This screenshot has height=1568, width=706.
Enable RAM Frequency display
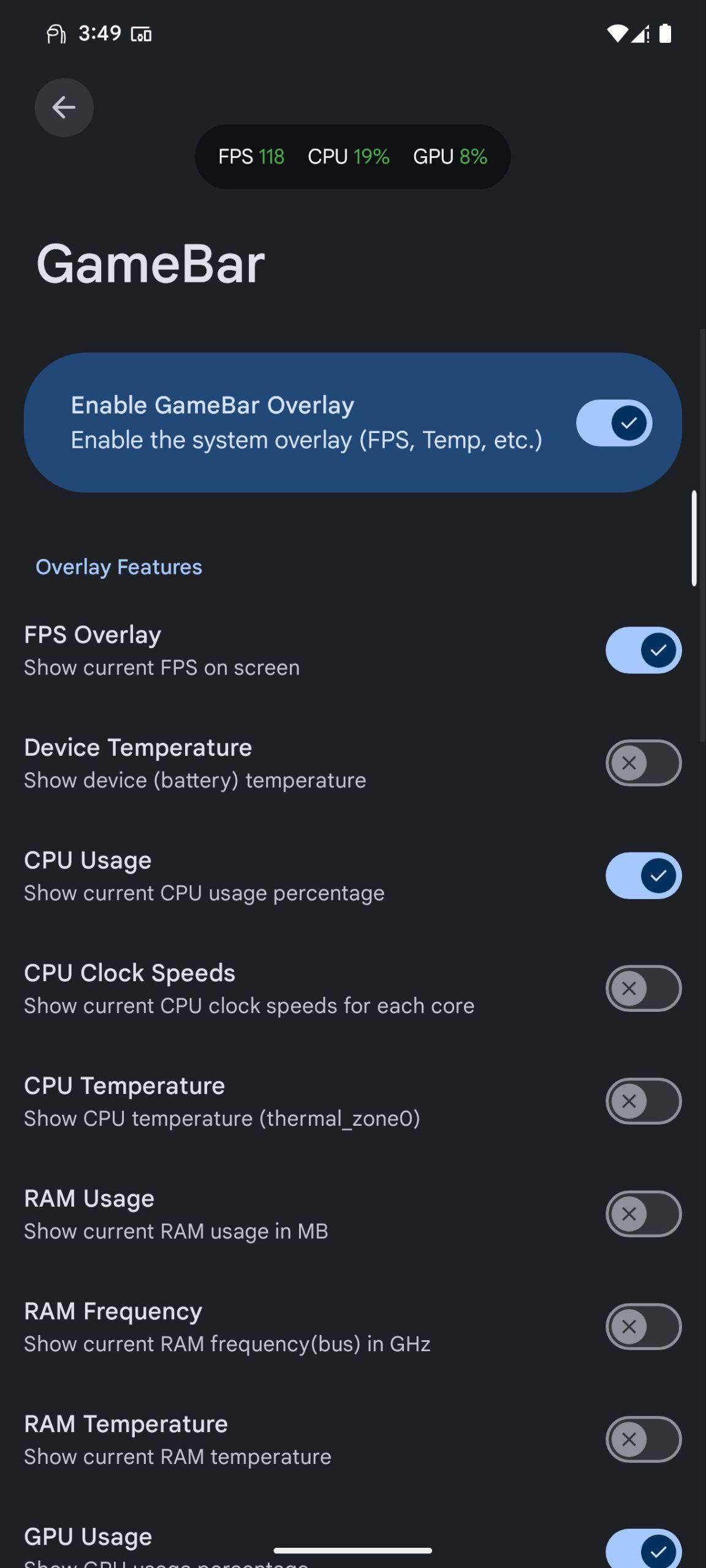(x=643, y=1326)
